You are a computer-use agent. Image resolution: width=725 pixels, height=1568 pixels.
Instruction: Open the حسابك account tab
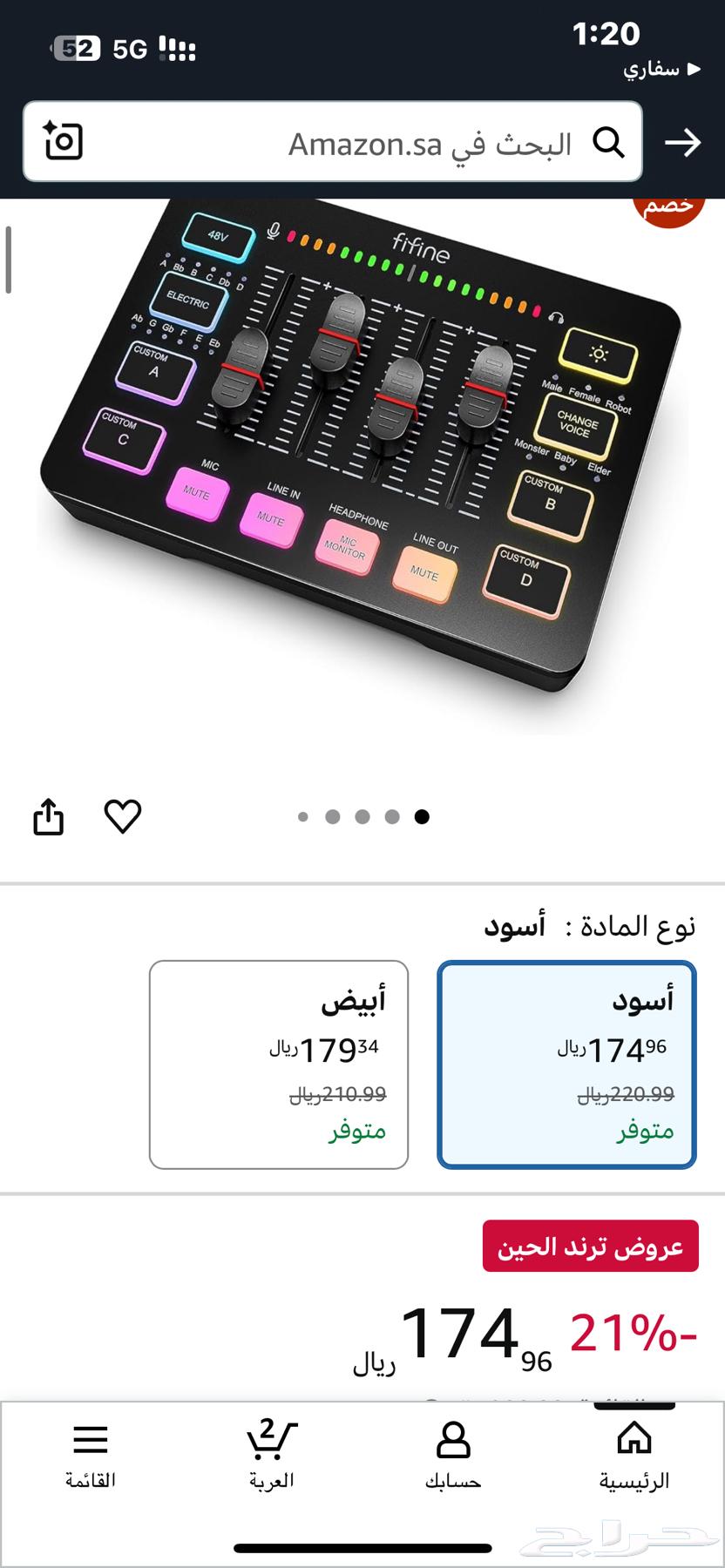pyautogui.click(x=453, y=1453)
